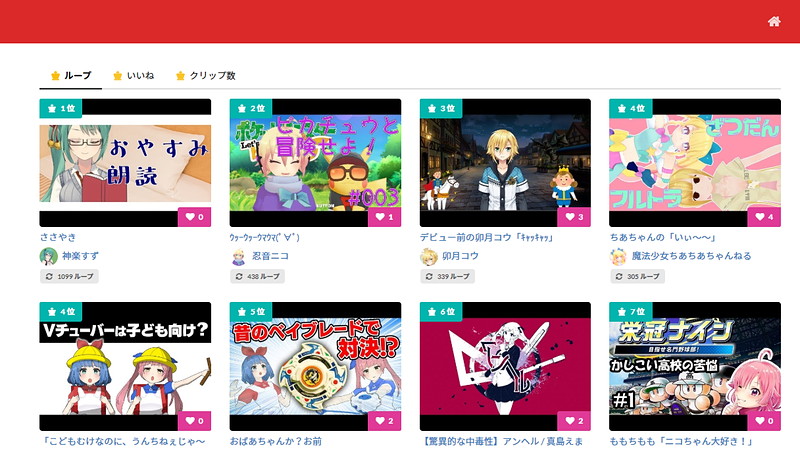The width and height of the screenshot is (800, 450).
Task: Switch to the いいね tab
Action: point(134,75)
